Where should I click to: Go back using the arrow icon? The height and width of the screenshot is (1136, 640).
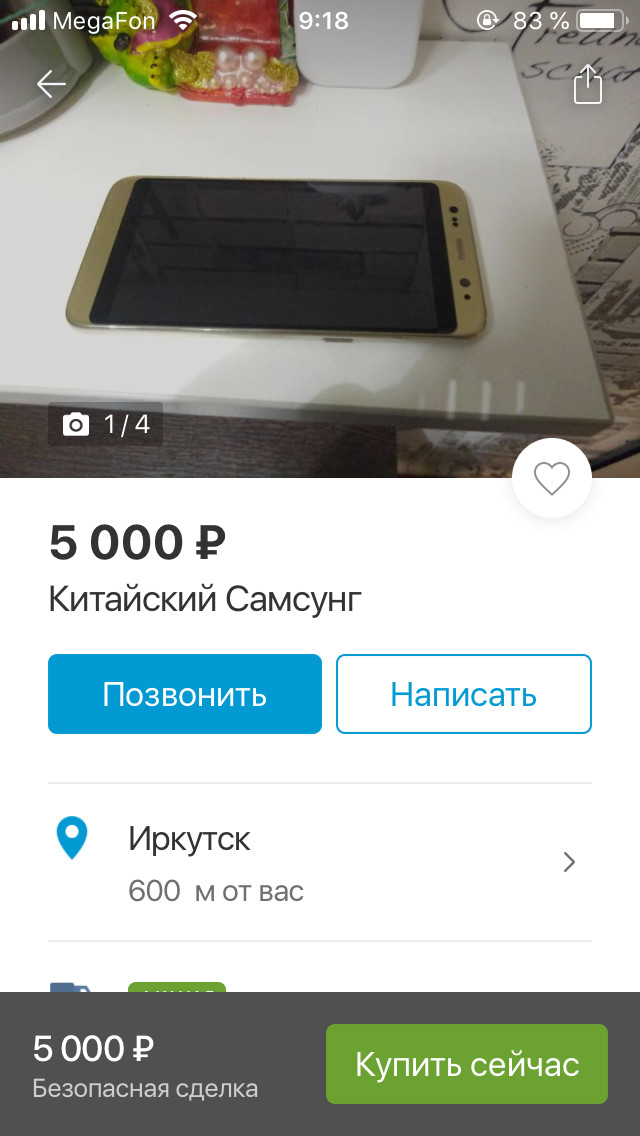click(x=51, y=84)
